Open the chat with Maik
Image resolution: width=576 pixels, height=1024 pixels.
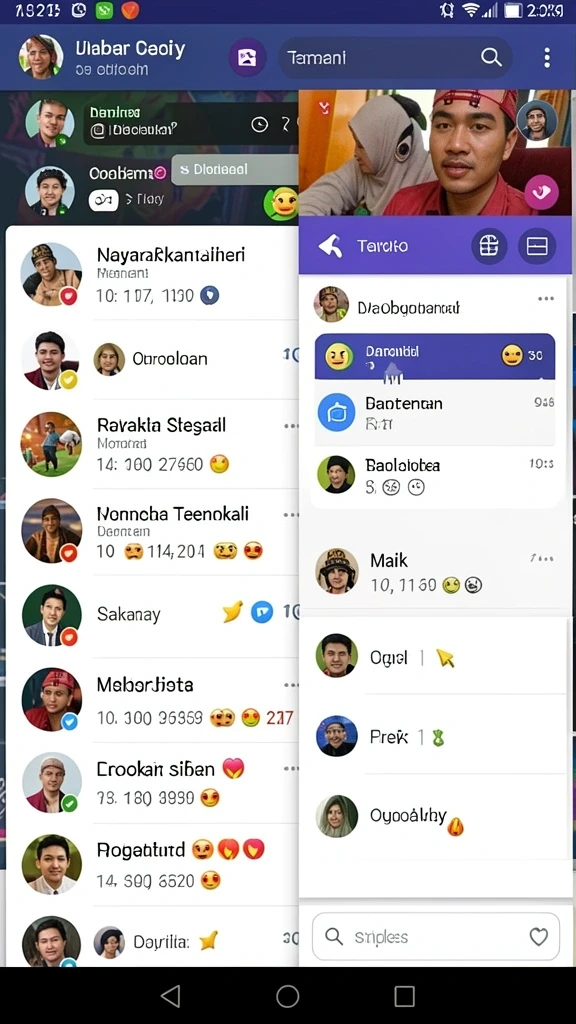[x=435, y=570]
